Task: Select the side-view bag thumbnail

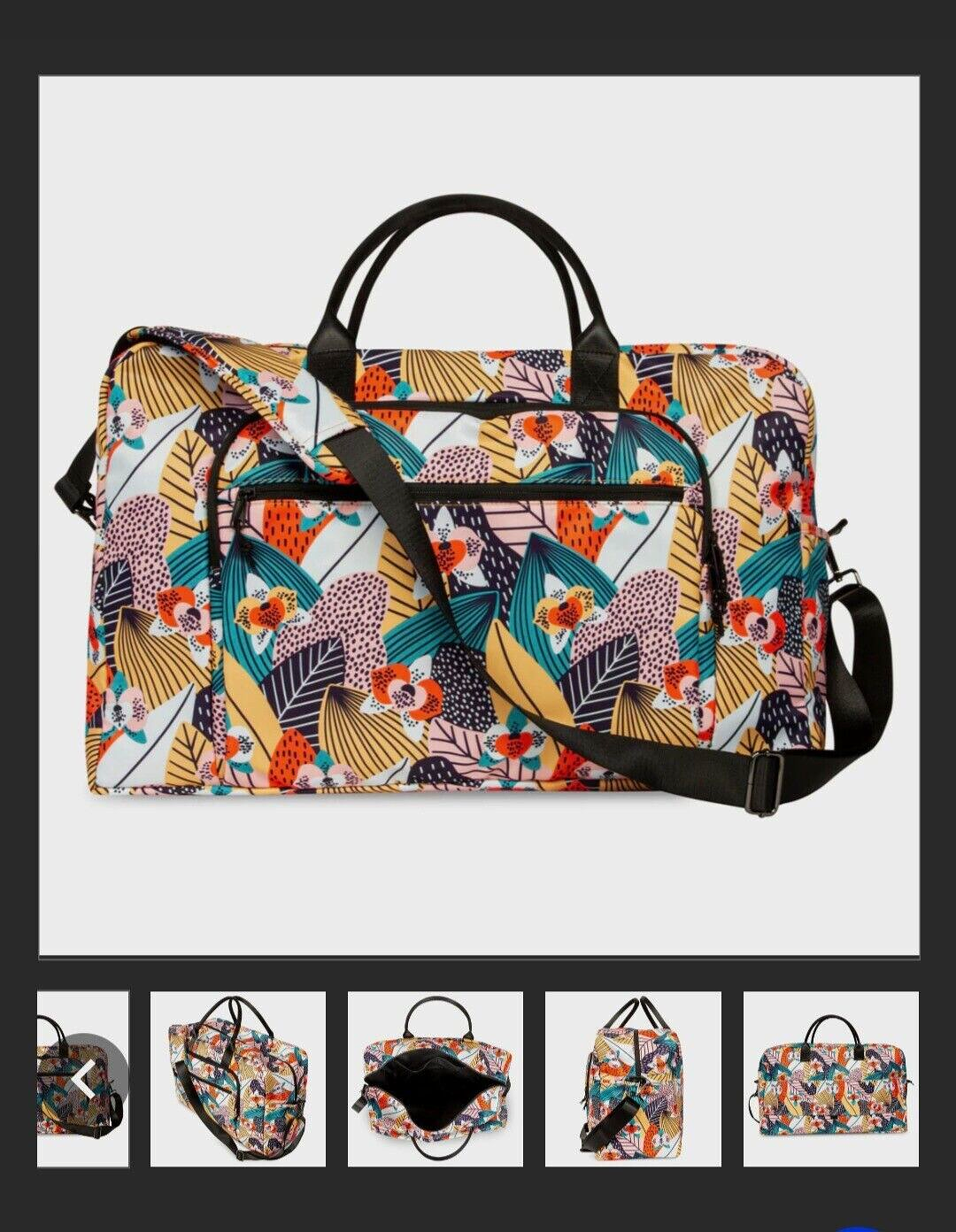Action: tap(633, 1079)
